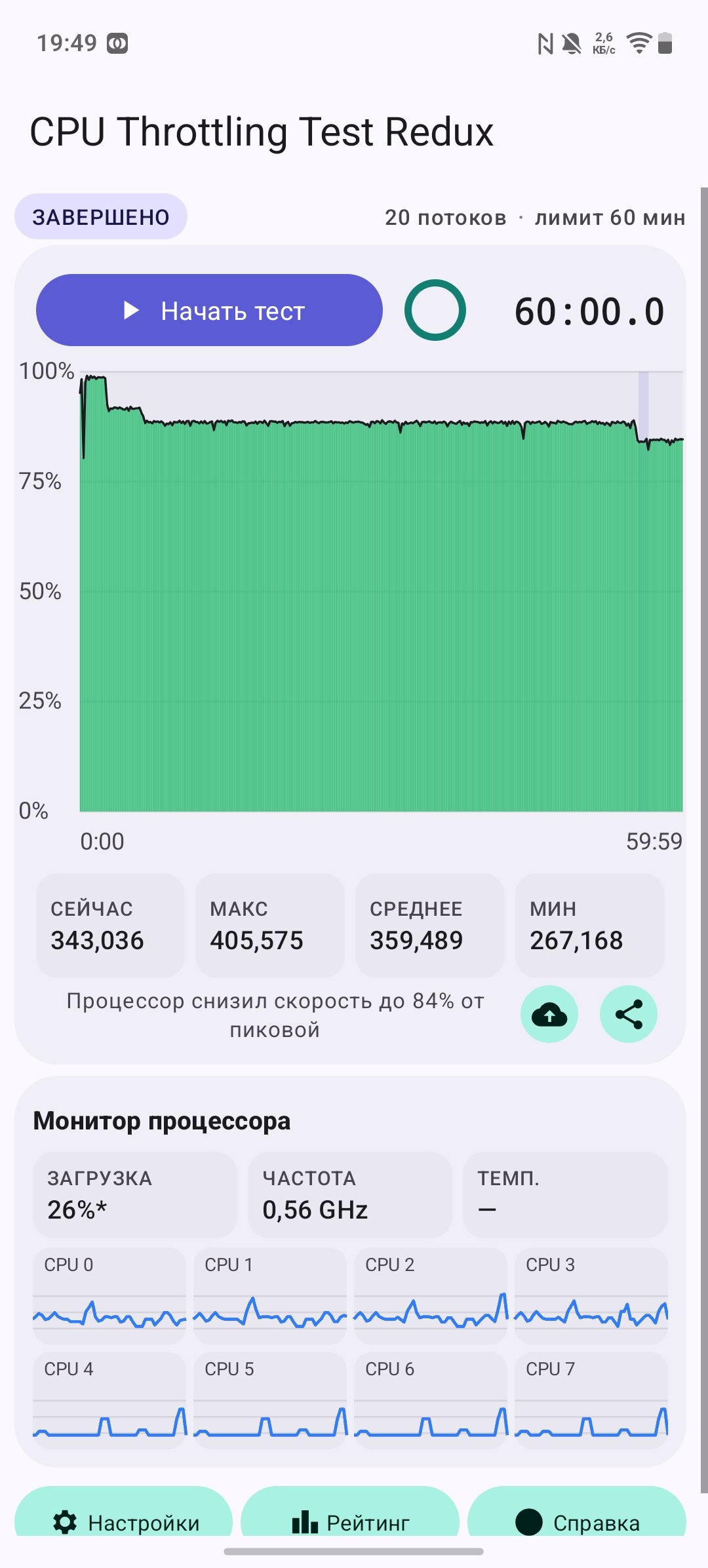Viewport: 708px width, 1568px height.
Task: Open Справка
Action: [577, 1514]
